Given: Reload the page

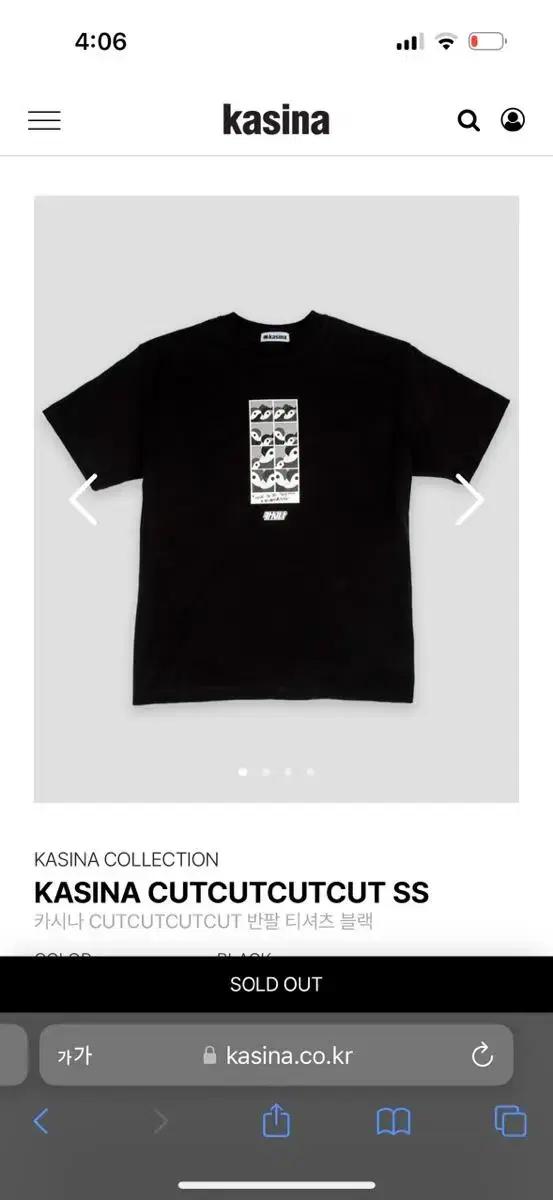Looking at the screenshot, I should [x=482, y=1055].
